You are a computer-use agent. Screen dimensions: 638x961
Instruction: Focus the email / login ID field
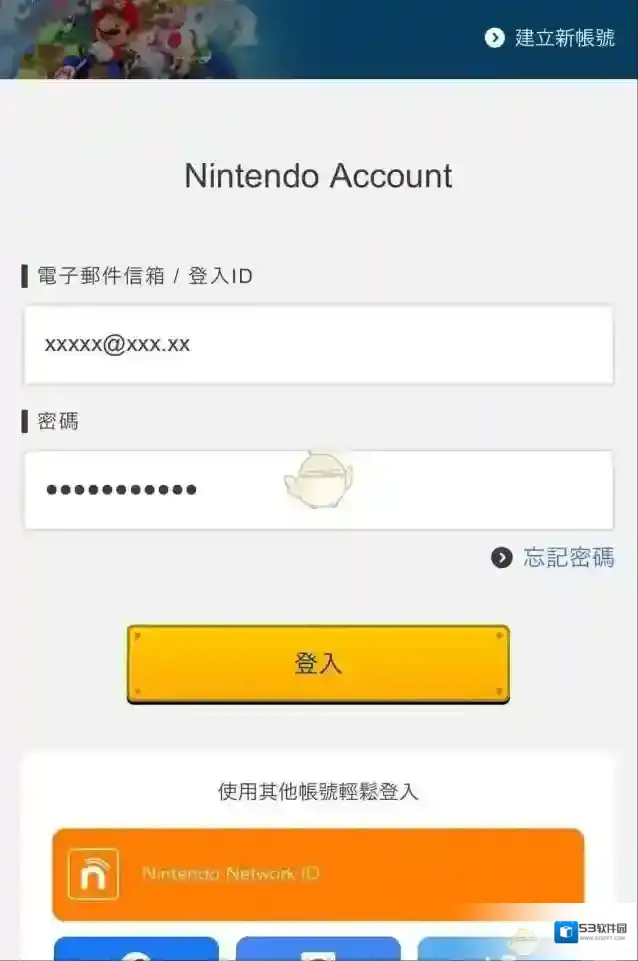pyautogui.click(x=318, y=345)
